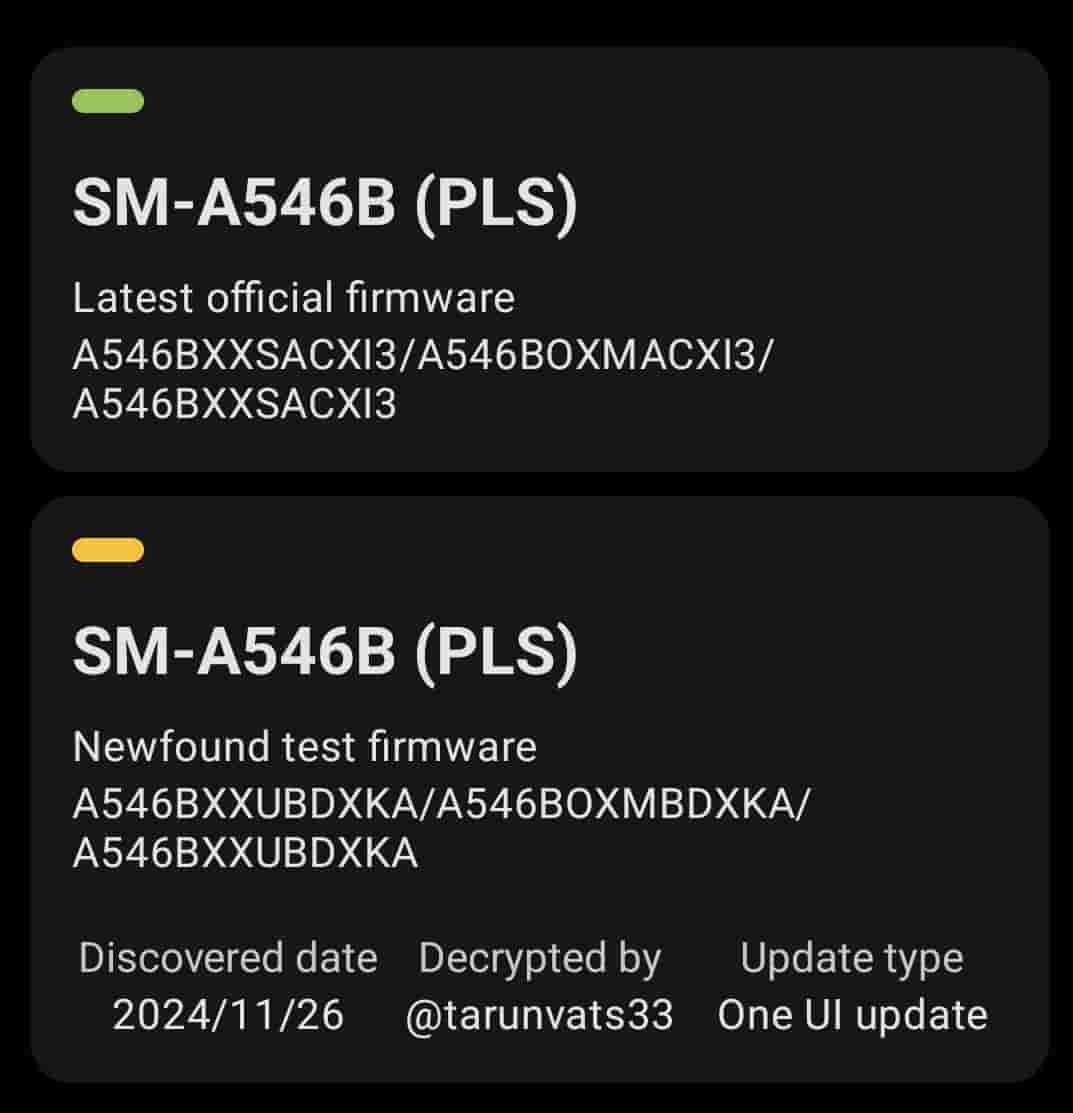This screenshot has width=1073, height=1113.
Task: Select the Newfound test firmware card
Action: [539, 788]
